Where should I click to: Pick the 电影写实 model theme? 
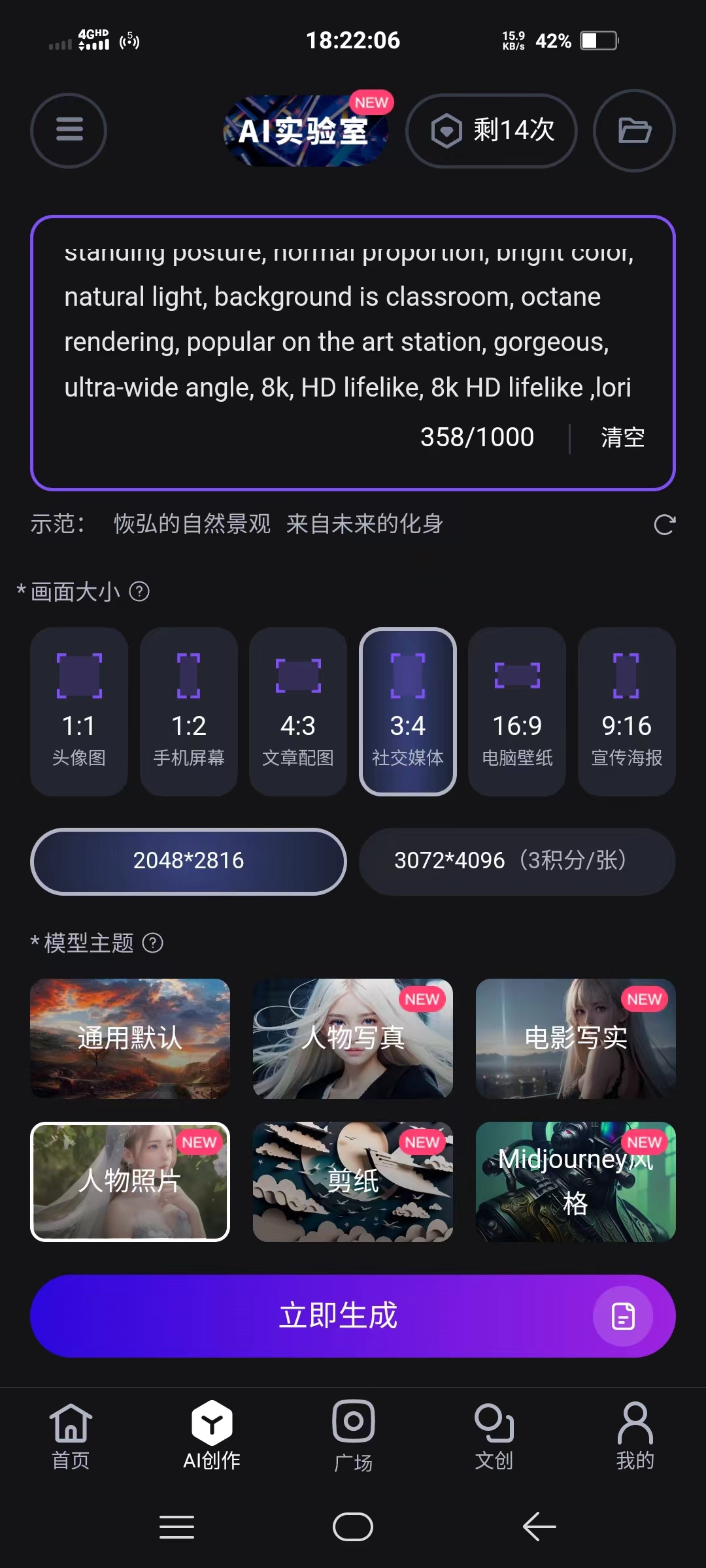tap(575, 1038)
